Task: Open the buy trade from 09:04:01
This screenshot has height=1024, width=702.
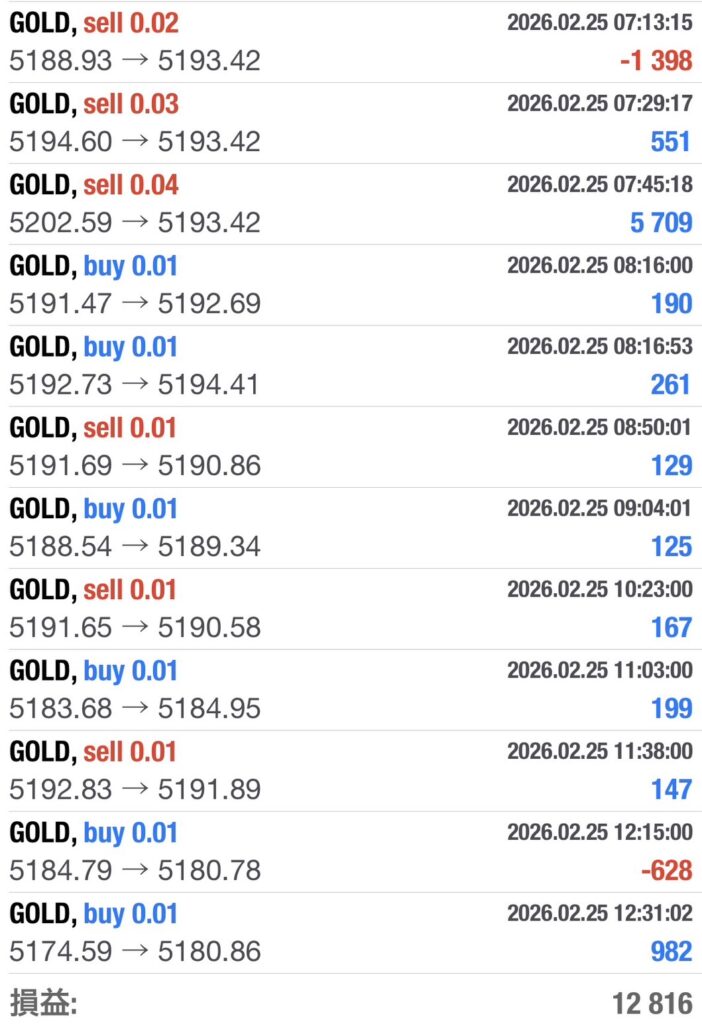Action: click(x=350, y=527)
